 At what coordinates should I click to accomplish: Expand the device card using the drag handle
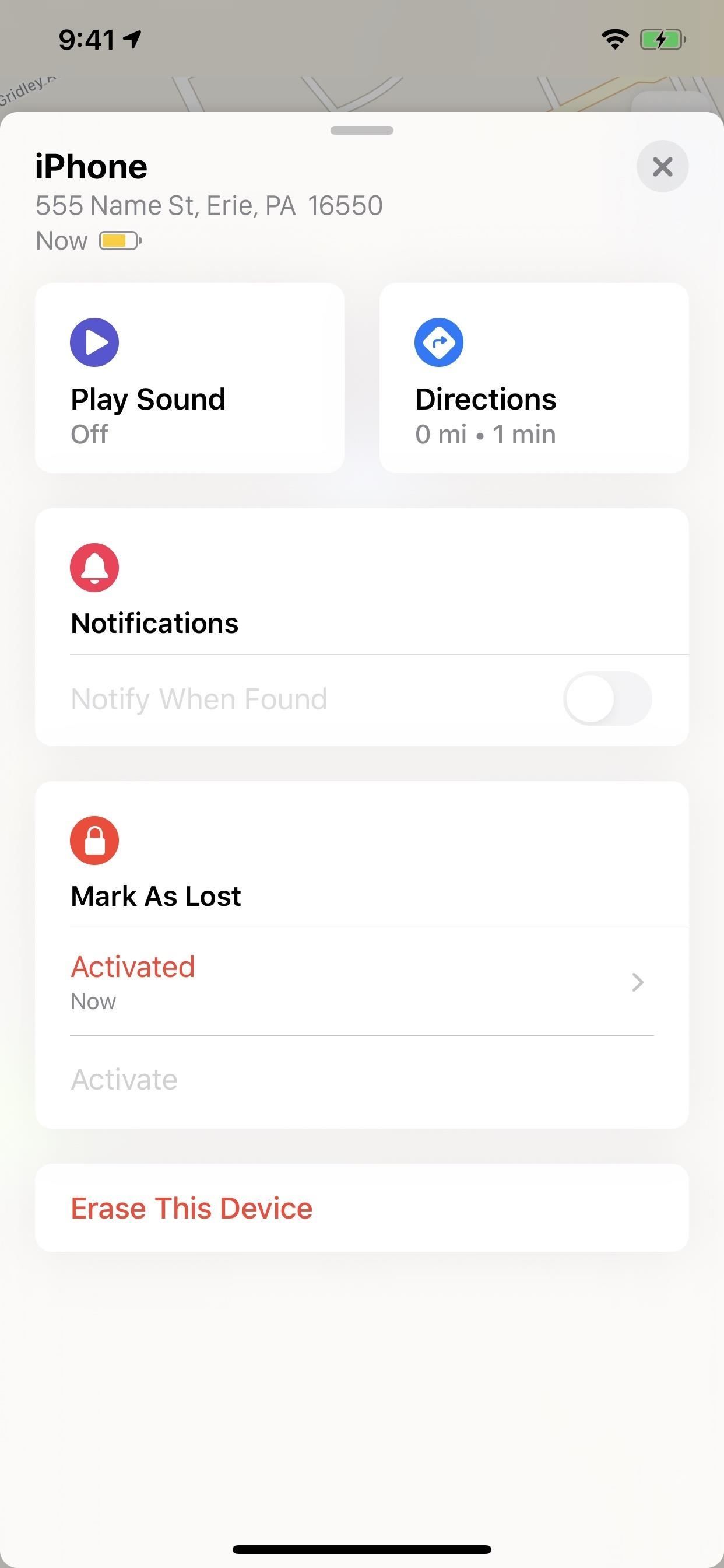pyautogui.click(x=361, y=129)
